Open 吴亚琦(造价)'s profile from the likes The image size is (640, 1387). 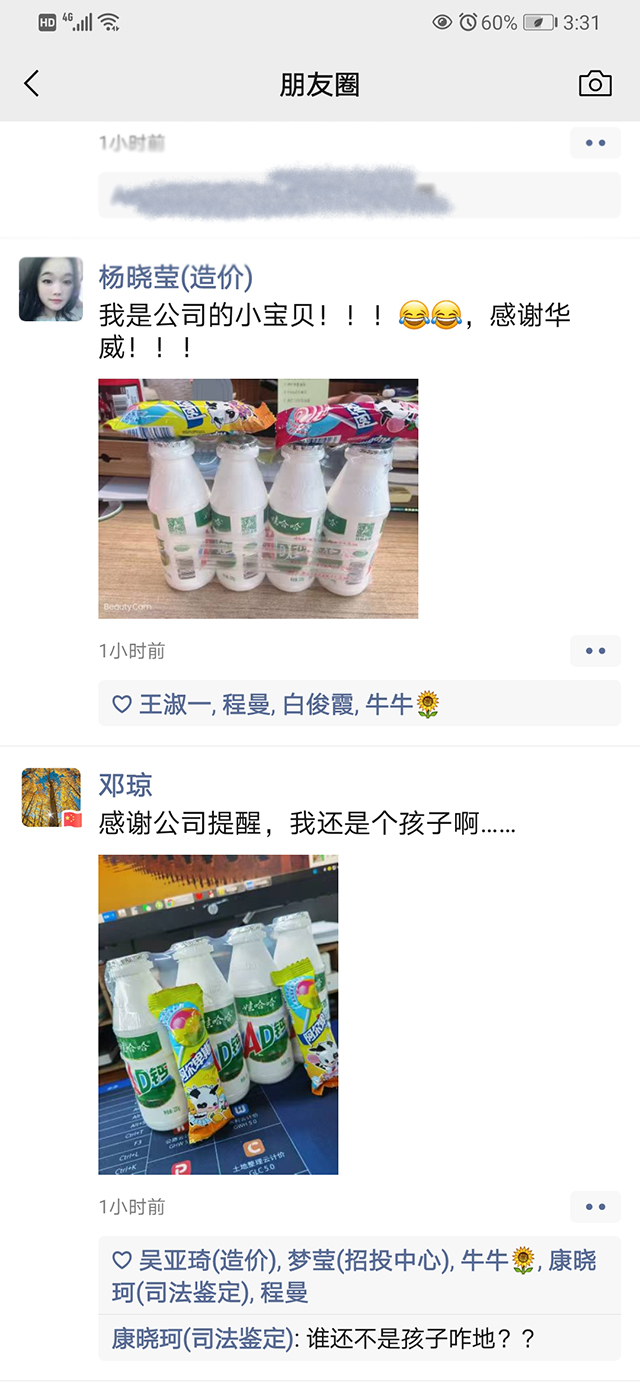point(207,1261)
